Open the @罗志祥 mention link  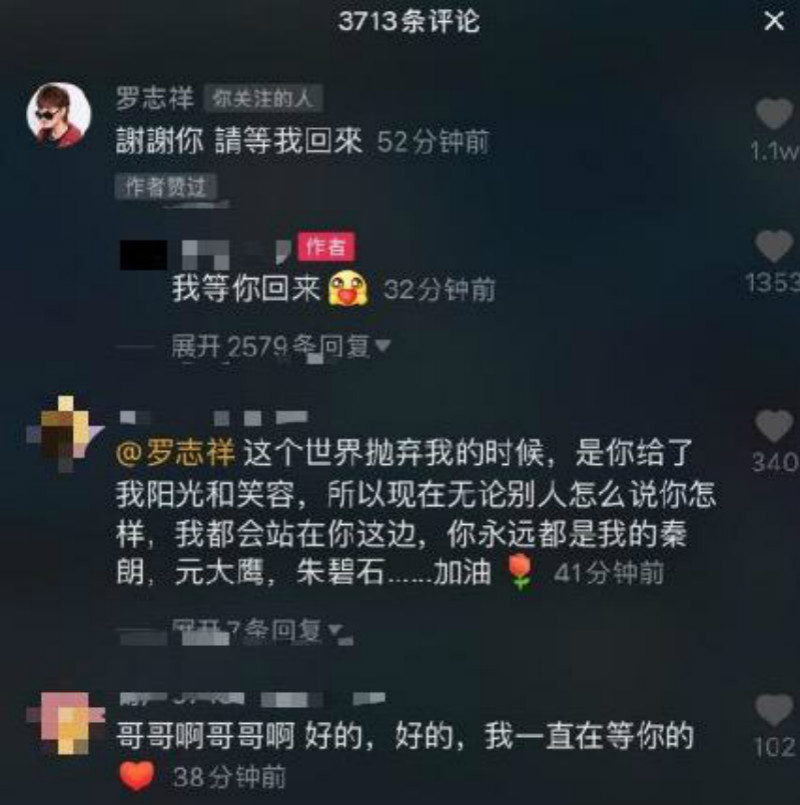tap(176, 453)
